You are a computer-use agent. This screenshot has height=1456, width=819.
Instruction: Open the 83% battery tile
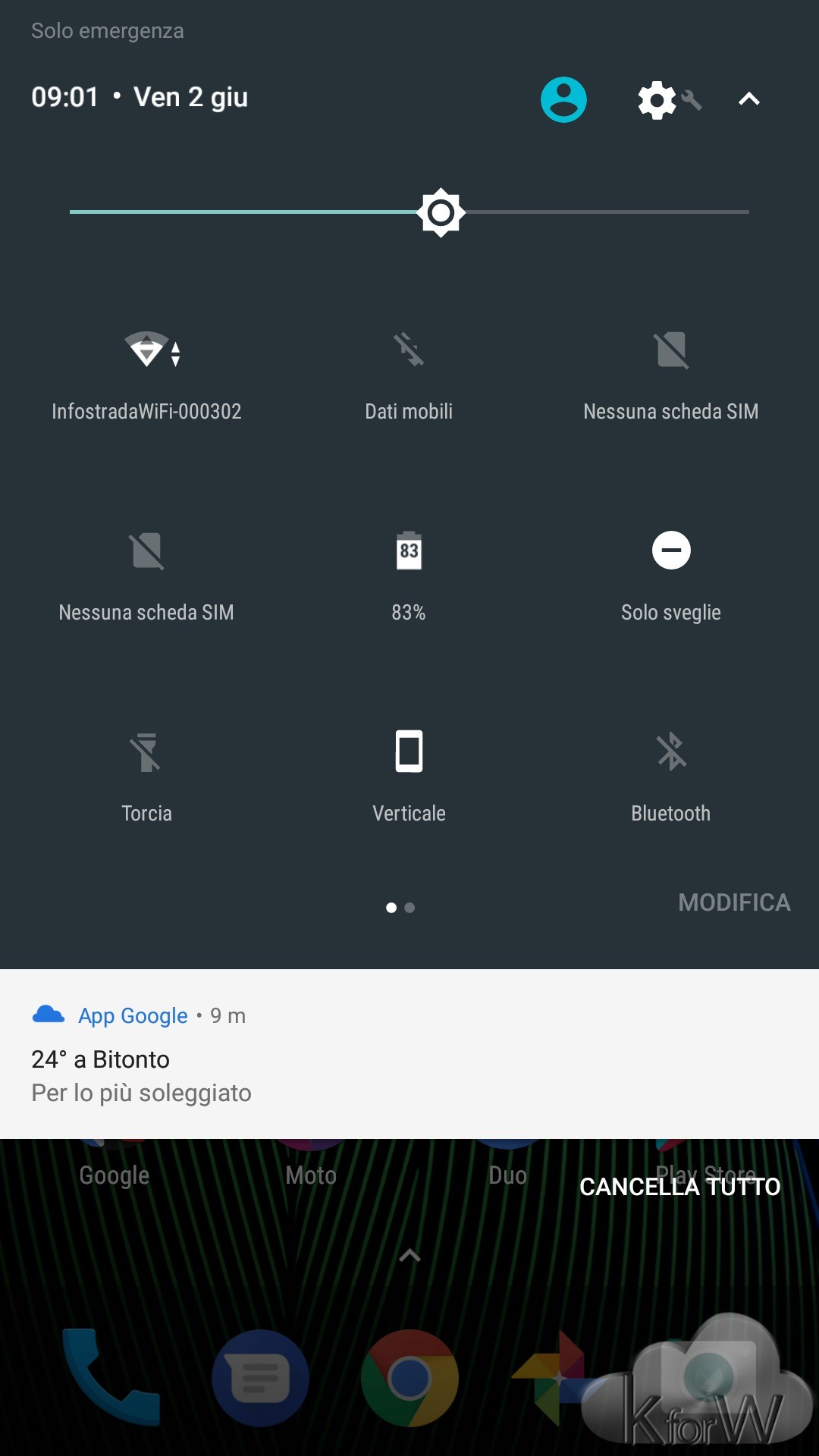tap(409, 551)
